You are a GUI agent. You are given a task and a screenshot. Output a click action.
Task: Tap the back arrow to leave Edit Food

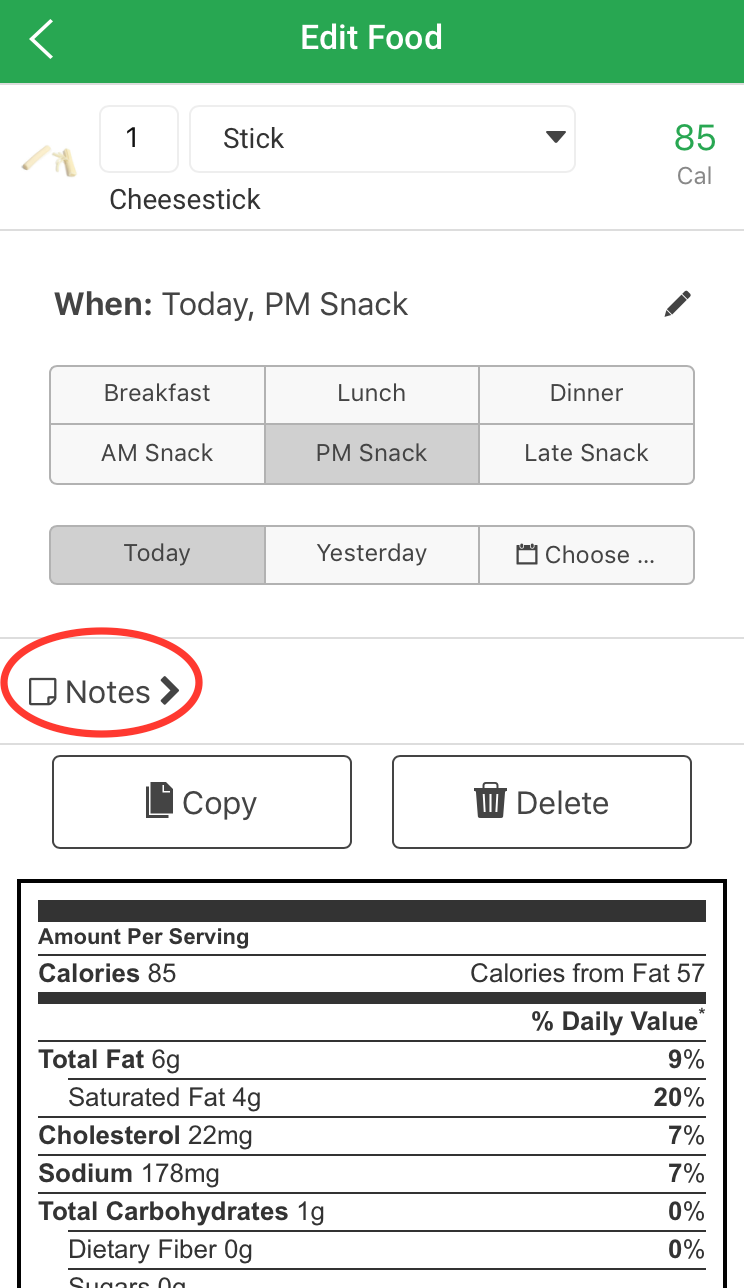[x=40, y=39]
